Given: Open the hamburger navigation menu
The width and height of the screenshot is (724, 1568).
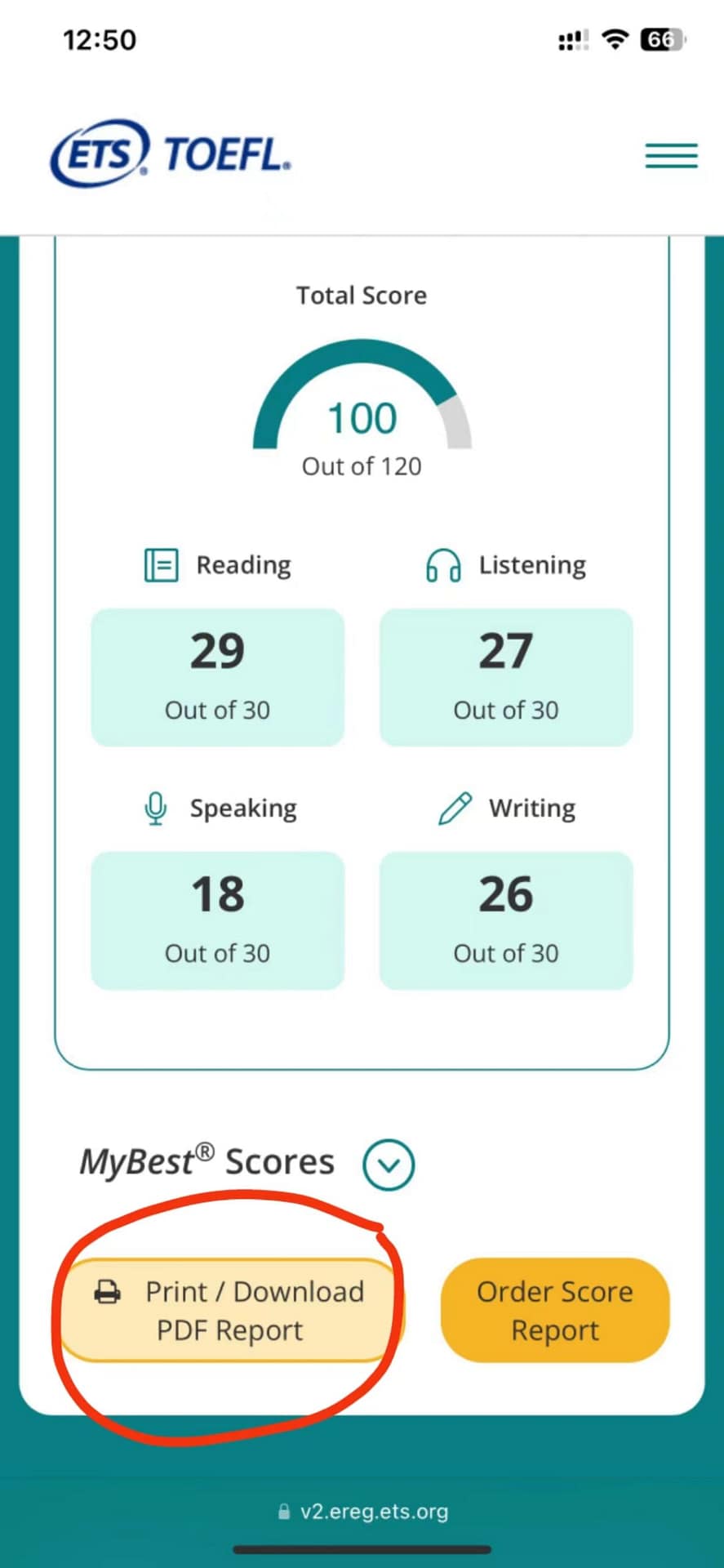Looking at the screenshot, I should point(671,155).
